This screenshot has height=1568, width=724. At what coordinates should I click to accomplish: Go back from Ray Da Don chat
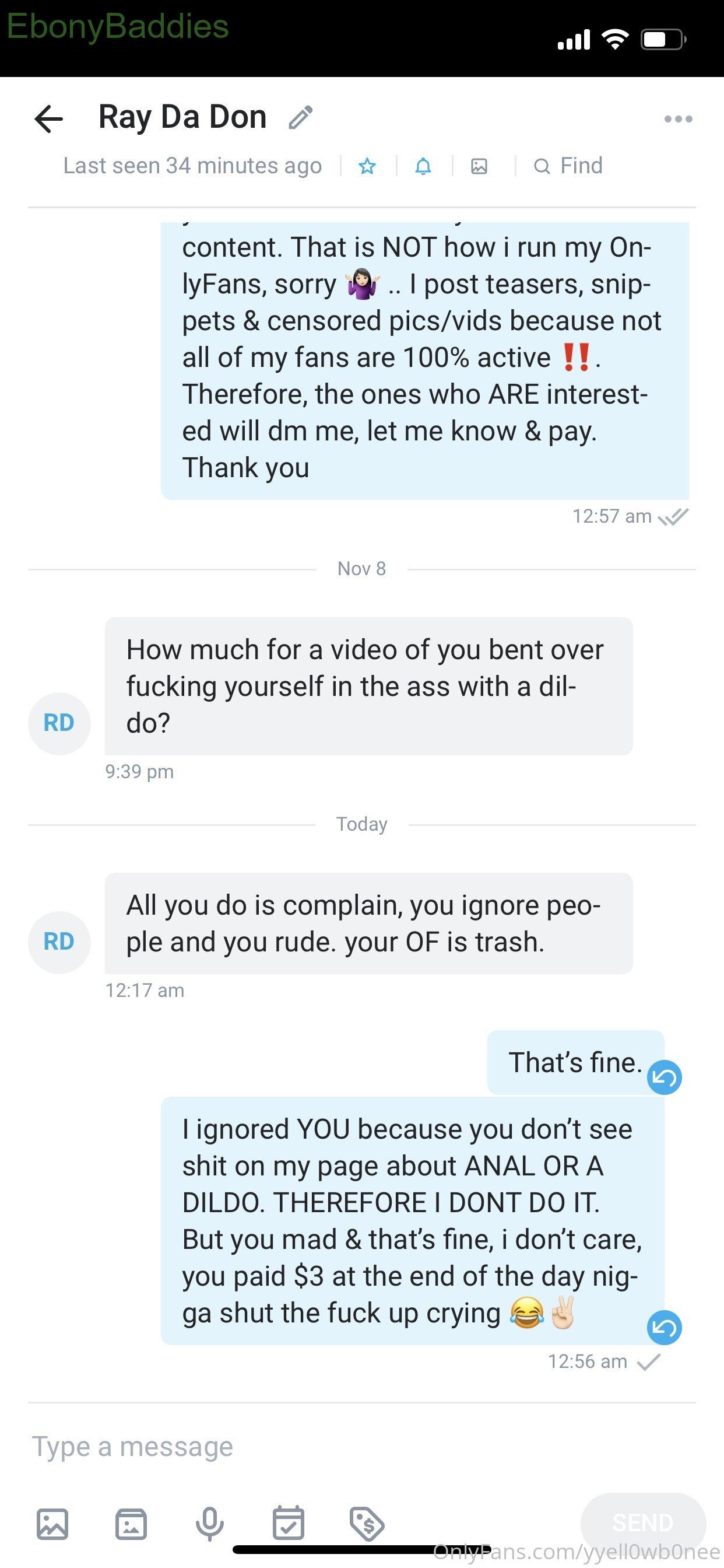[50, 118]
